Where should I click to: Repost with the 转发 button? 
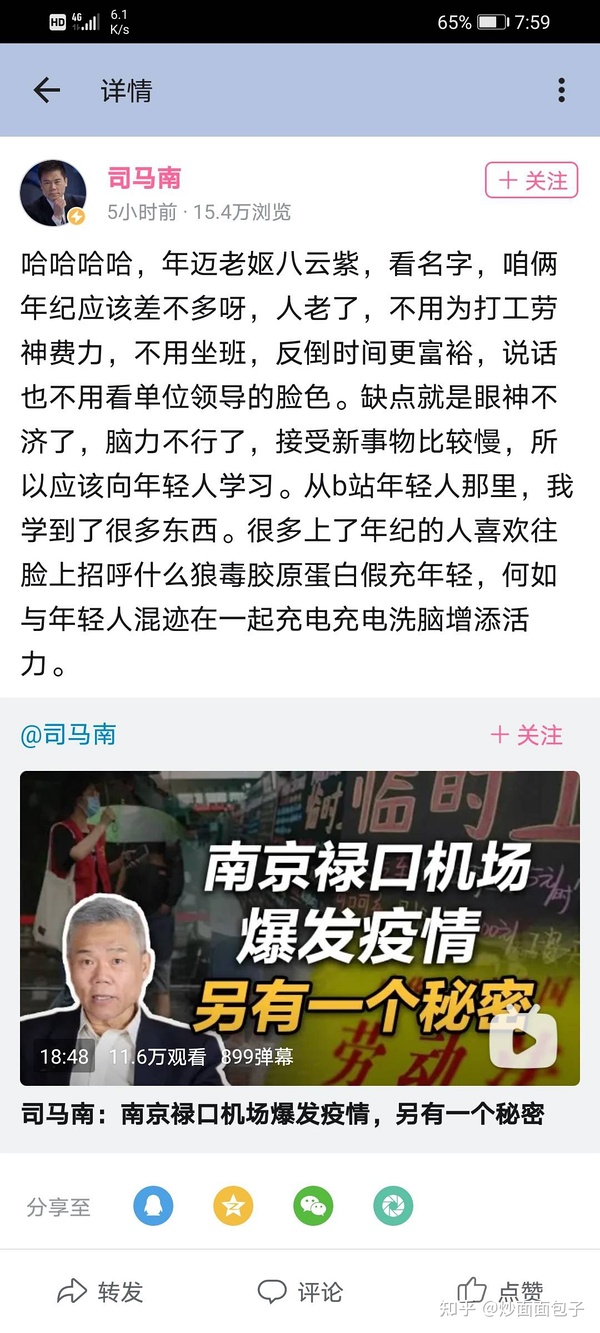click(x=101, y=1292)
